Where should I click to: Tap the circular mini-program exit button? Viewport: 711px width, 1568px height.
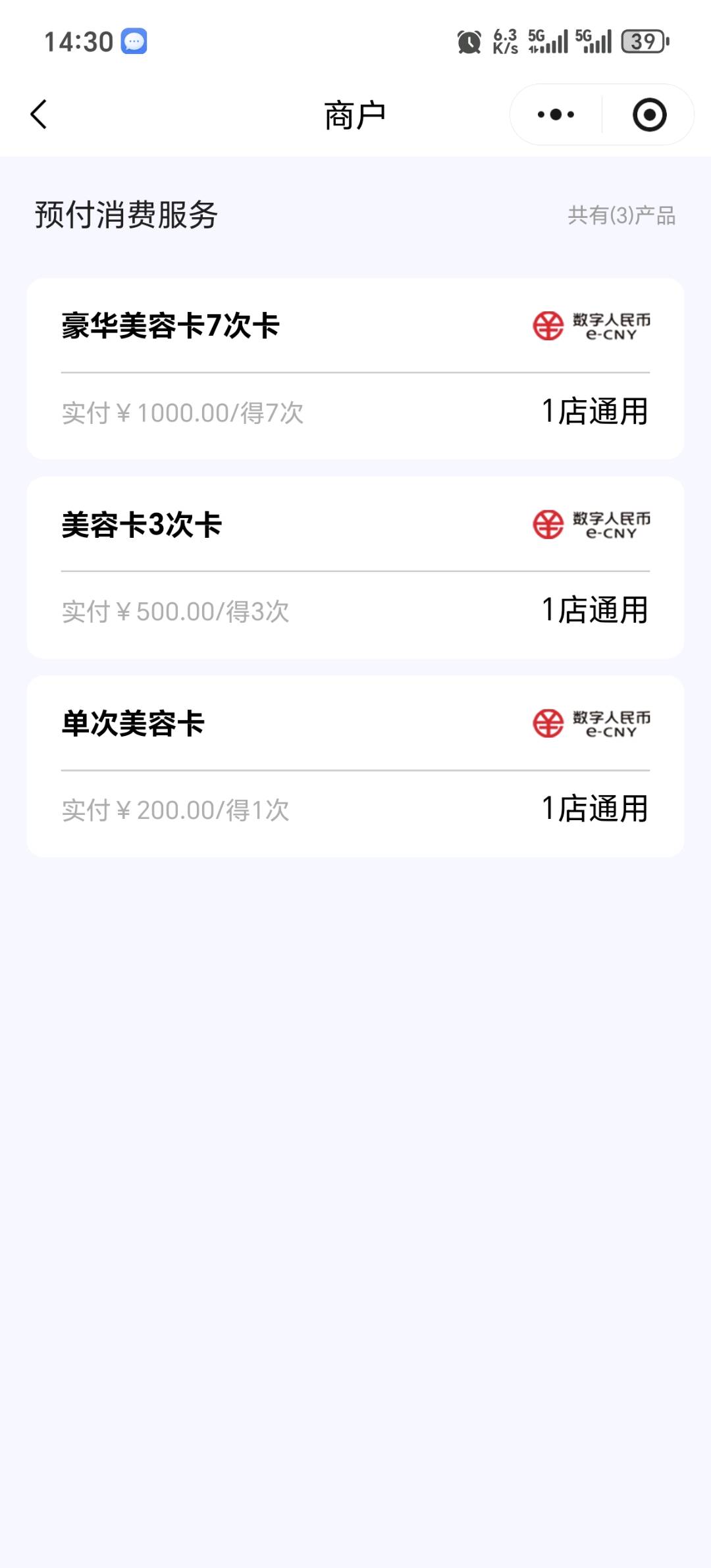648,113
